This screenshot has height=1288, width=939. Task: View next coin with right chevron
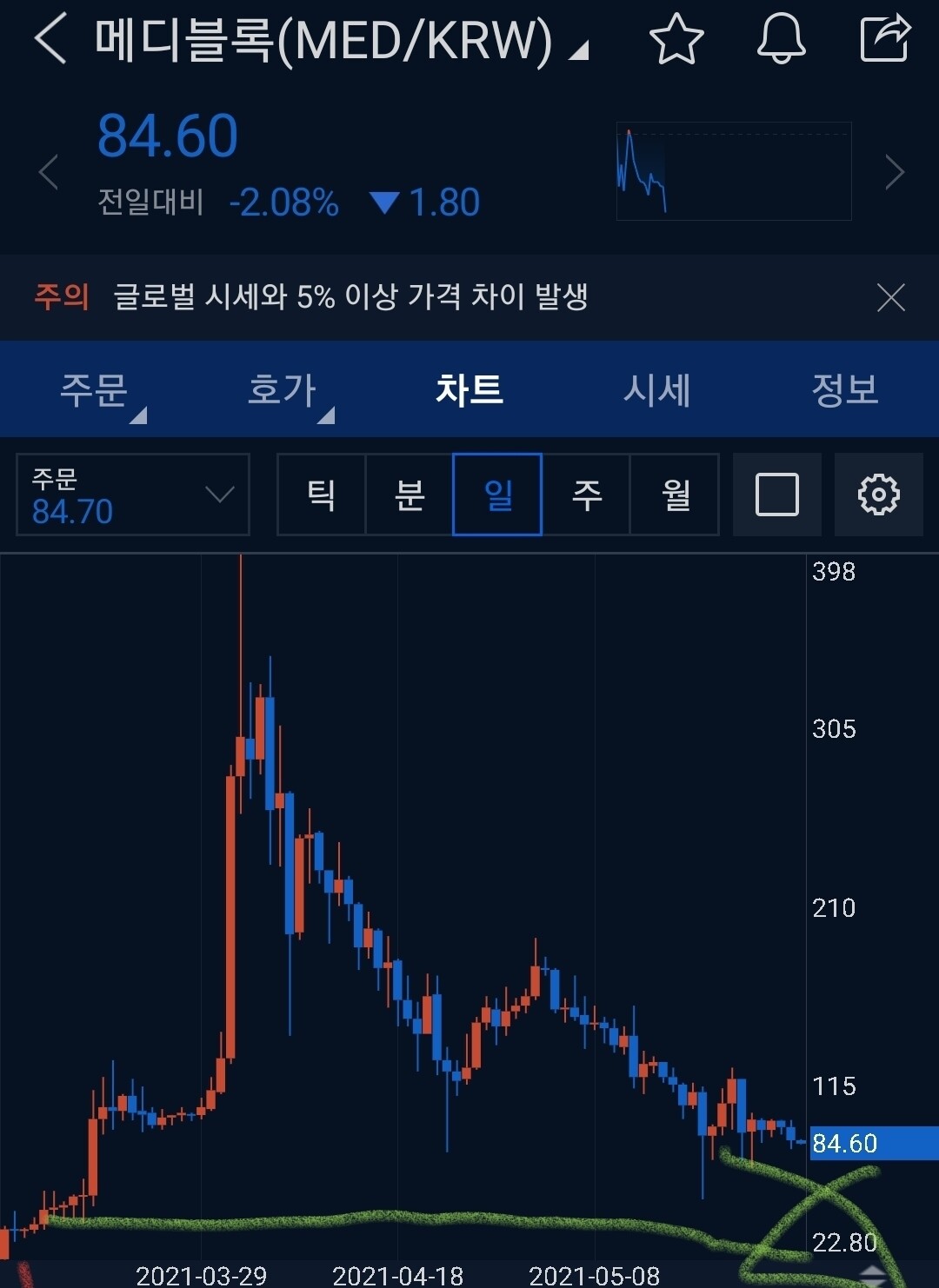pos(896,172)
